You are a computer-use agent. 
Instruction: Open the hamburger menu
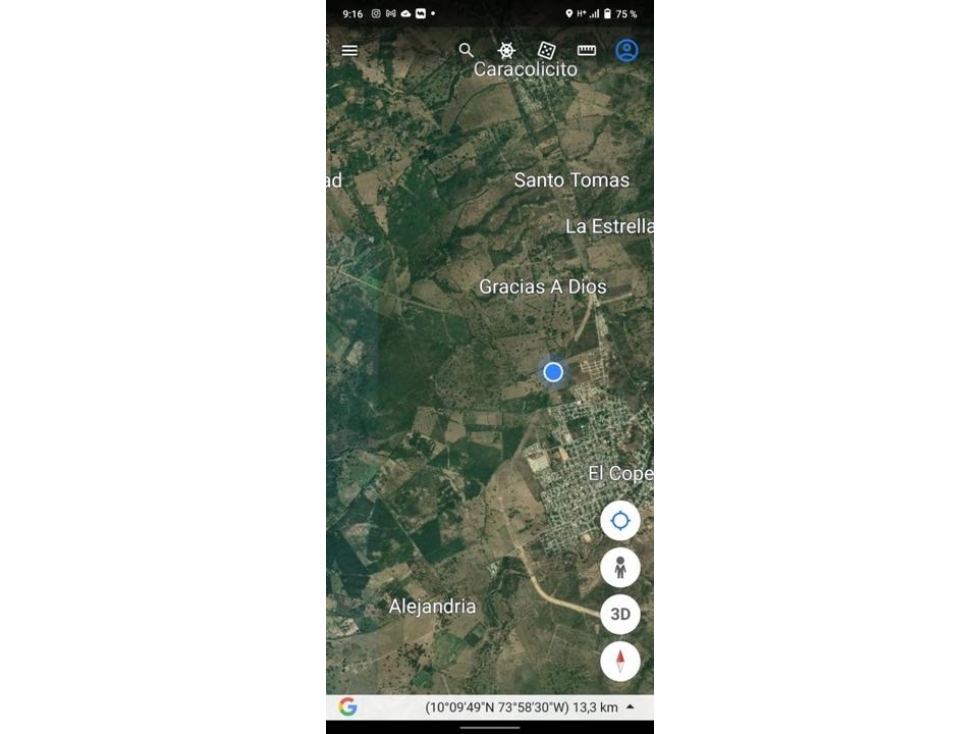pyautogui.click(x=349, y=50)
